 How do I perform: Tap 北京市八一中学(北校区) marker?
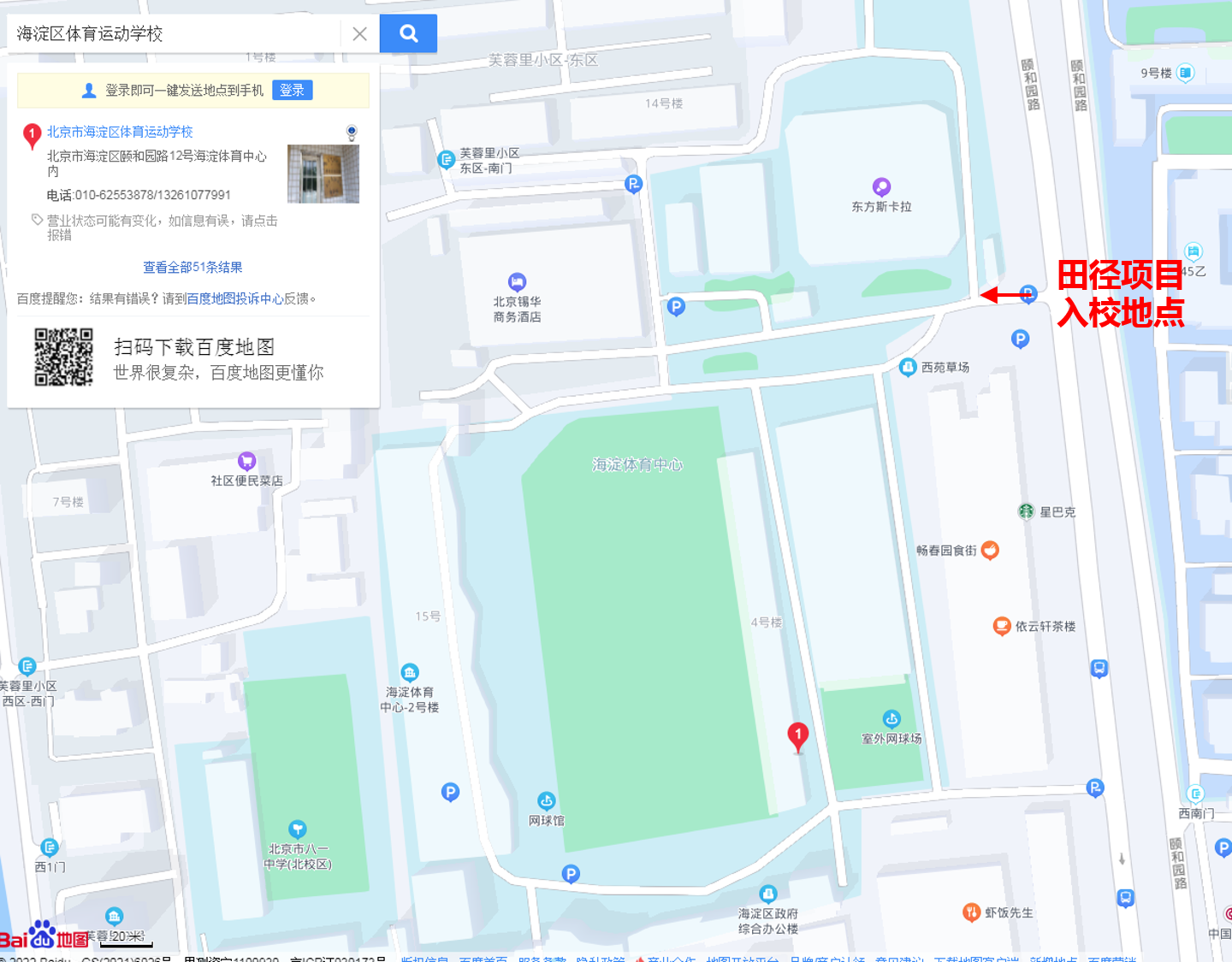[x=297, y=829]
